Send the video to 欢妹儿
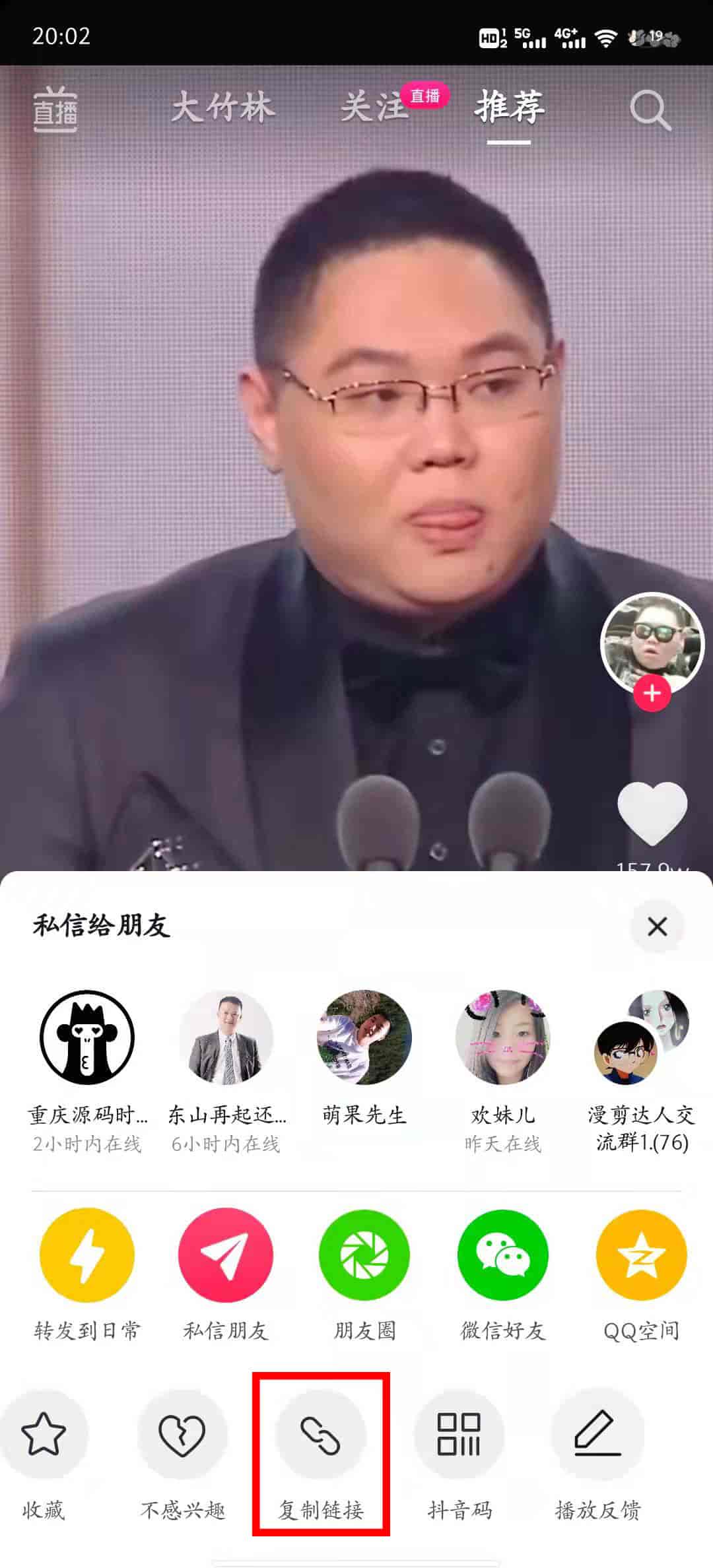 tap(503, 1069)
